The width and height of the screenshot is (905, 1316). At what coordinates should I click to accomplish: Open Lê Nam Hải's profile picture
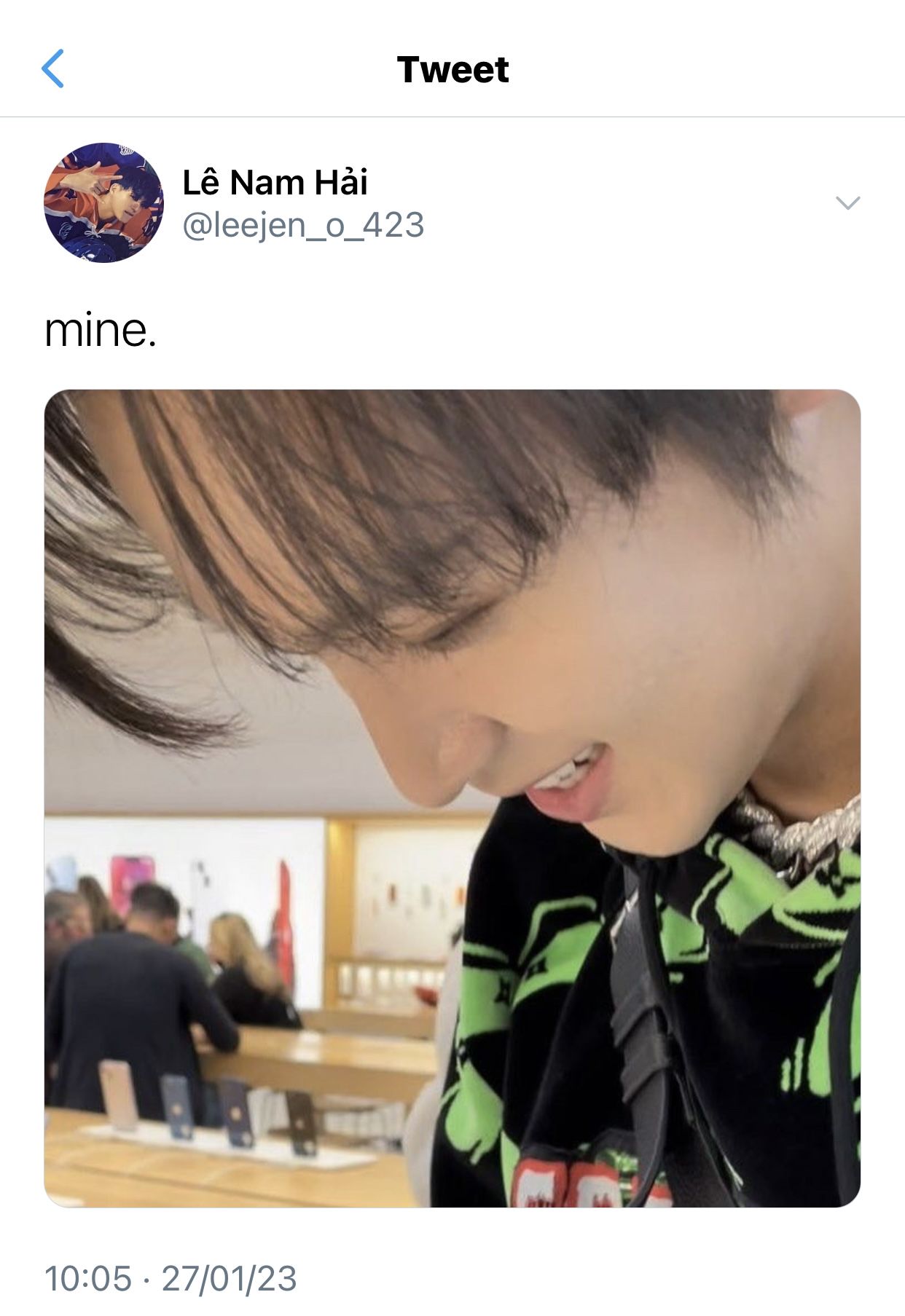[x=103, y=202]
